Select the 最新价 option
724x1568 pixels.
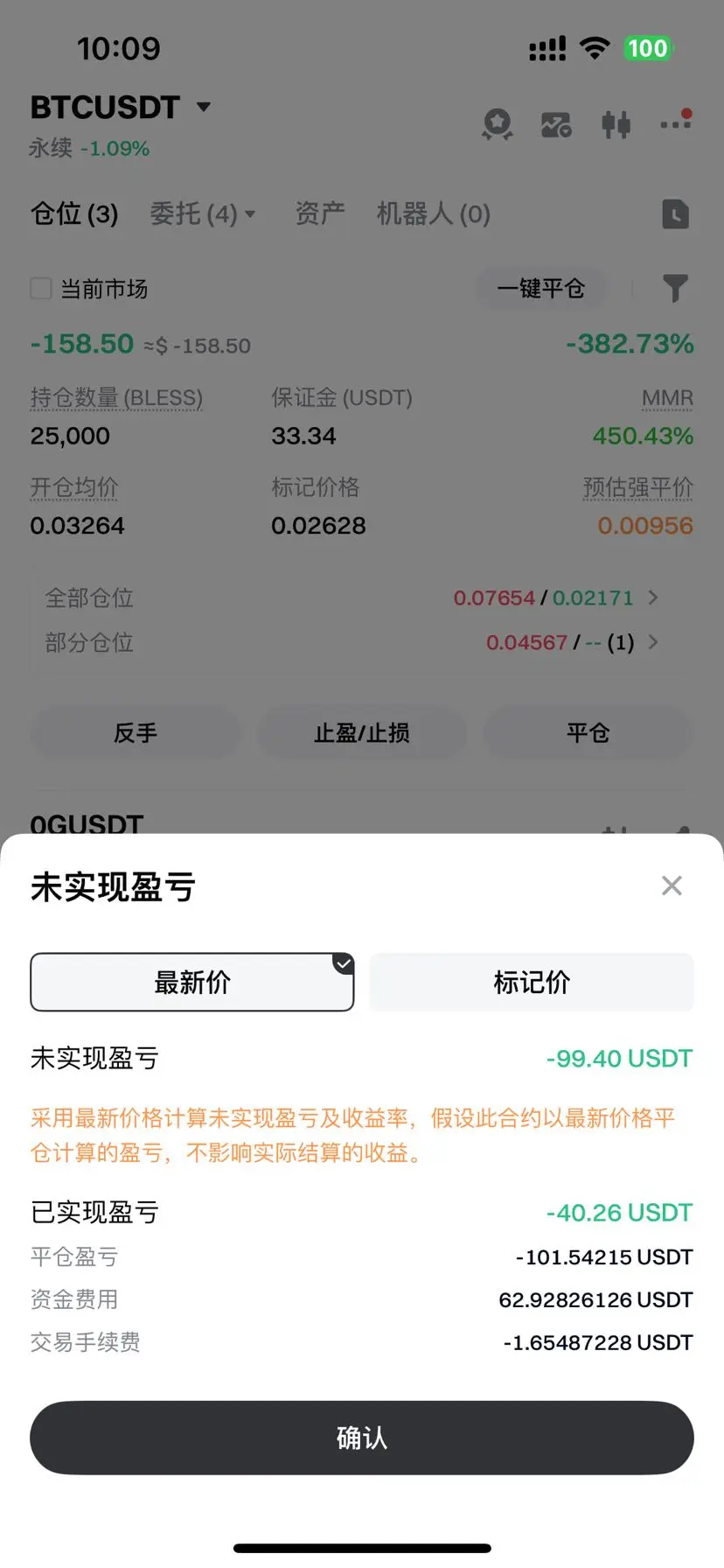192,982
